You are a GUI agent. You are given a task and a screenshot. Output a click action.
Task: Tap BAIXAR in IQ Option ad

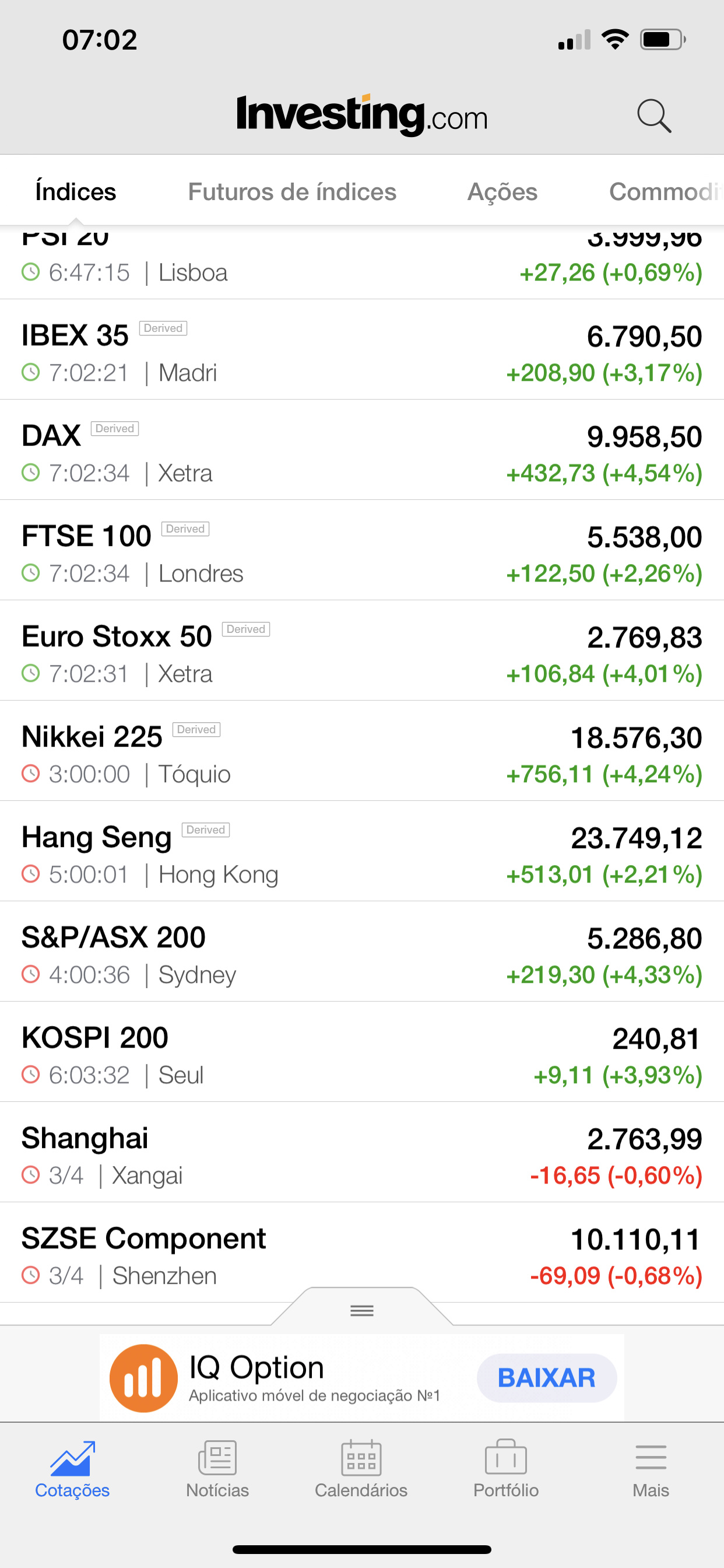546,1378
